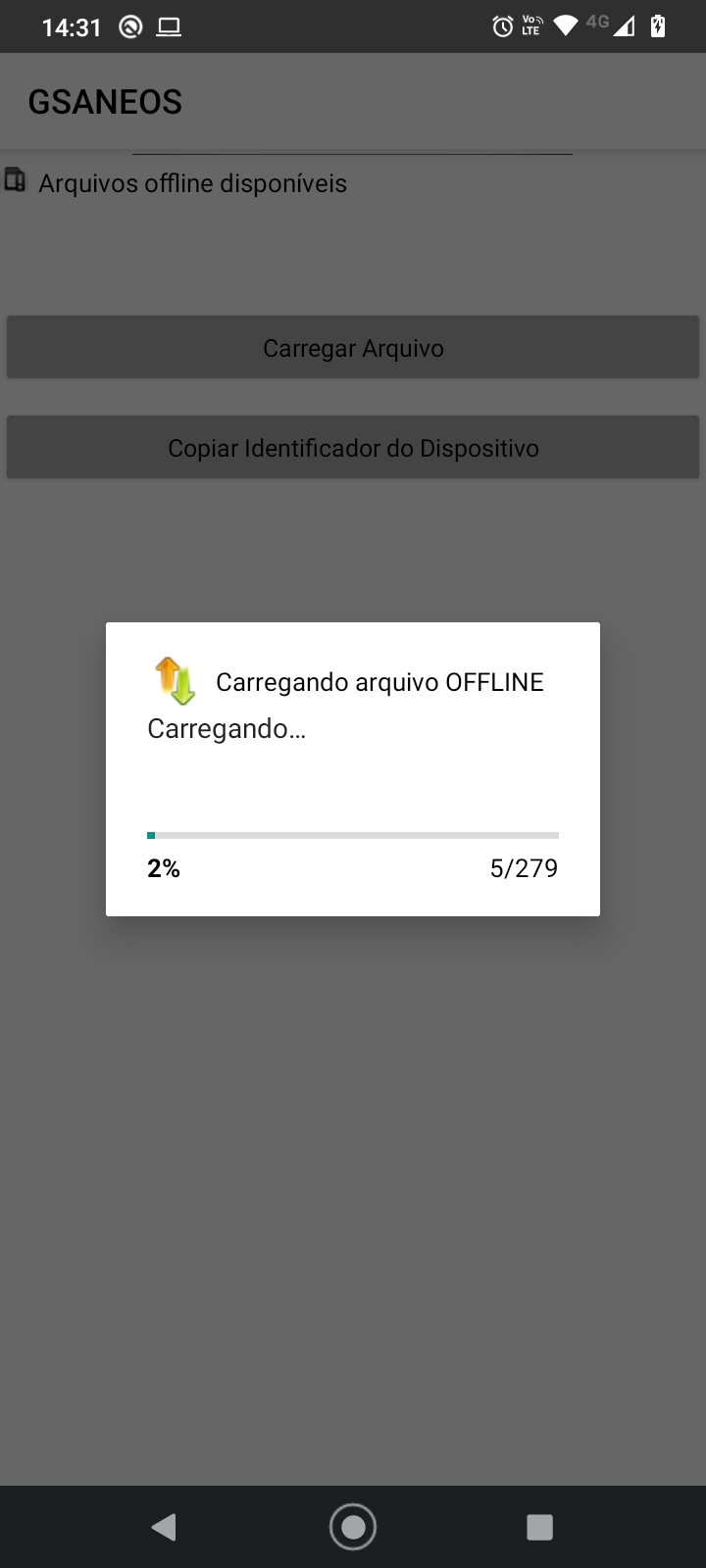Tap the battery status icon

(x=655, y=25)
